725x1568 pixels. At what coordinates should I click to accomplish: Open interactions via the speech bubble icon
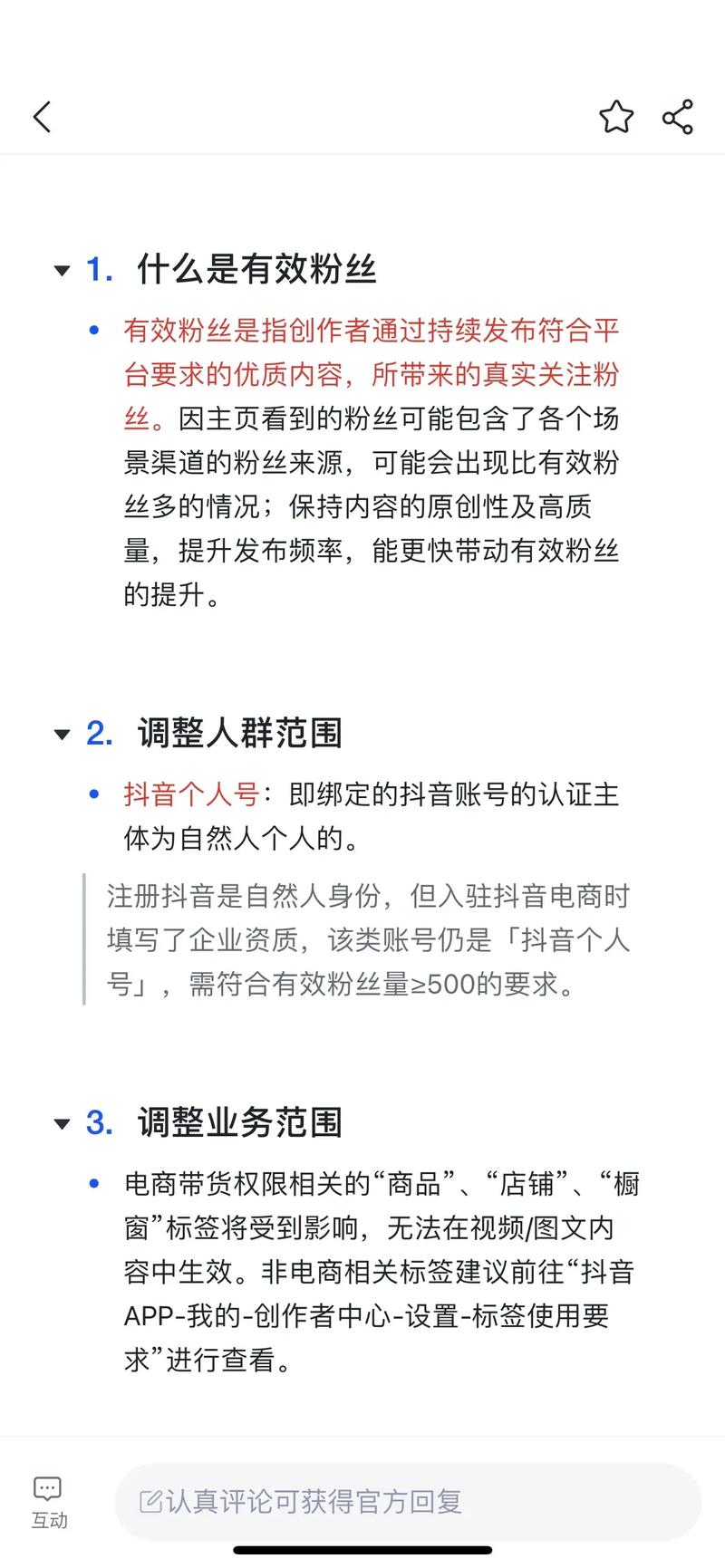tap(46, 1486)
